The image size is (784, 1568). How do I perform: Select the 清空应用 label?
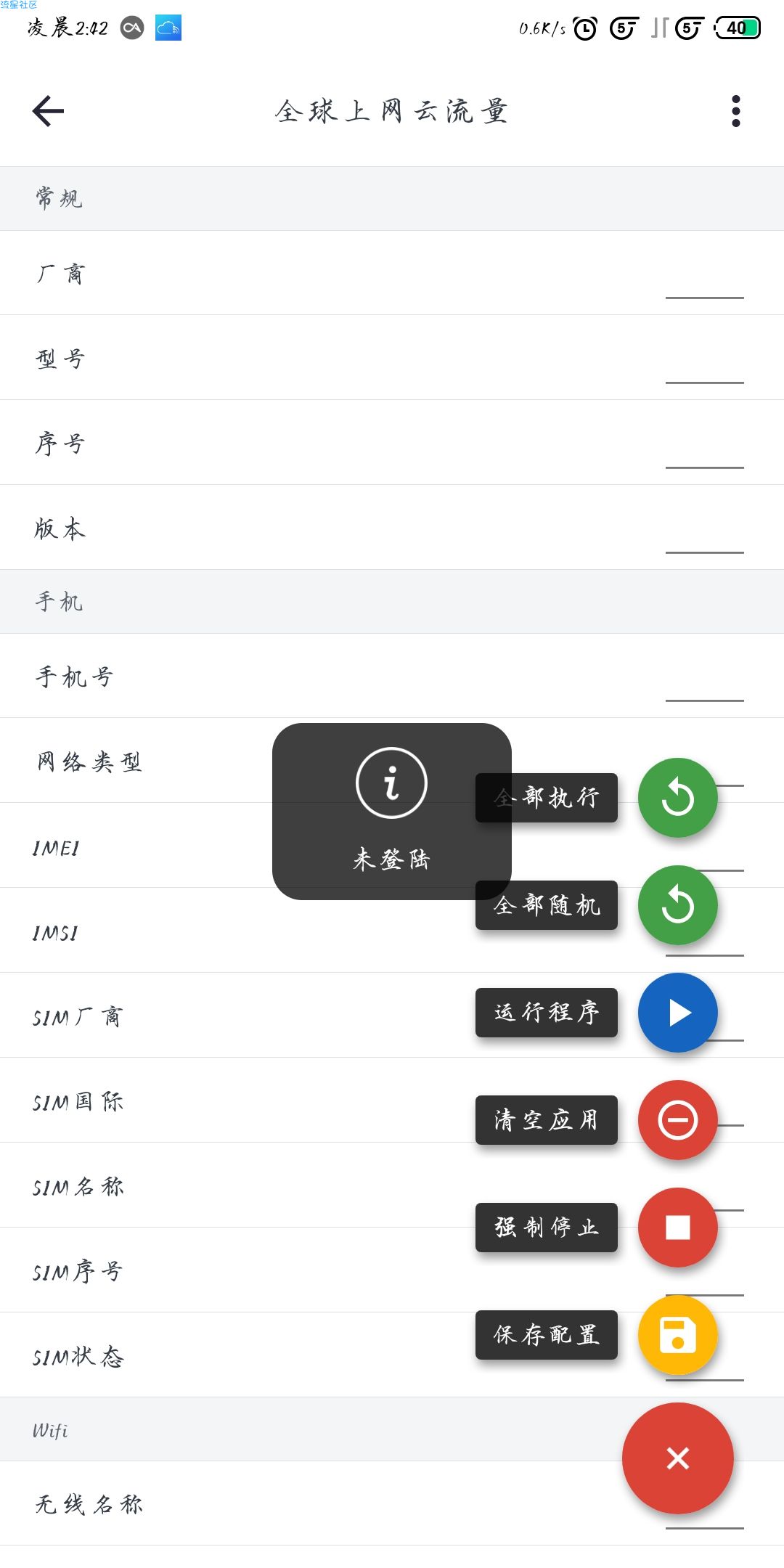(547, 1120)
